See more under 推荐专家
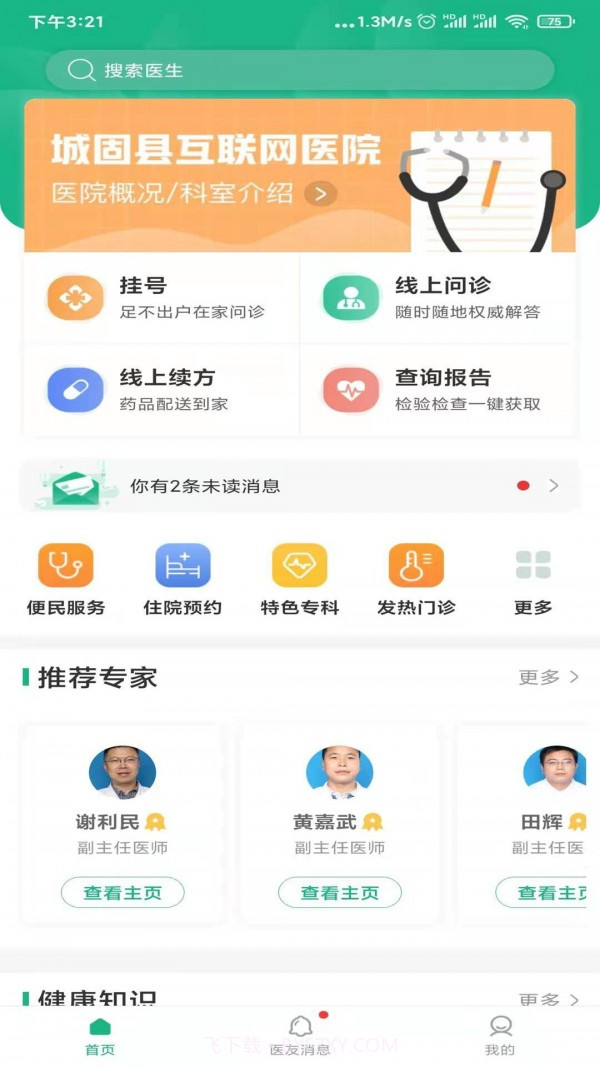Screen dimensions: 600x1067 coord(548,677)
